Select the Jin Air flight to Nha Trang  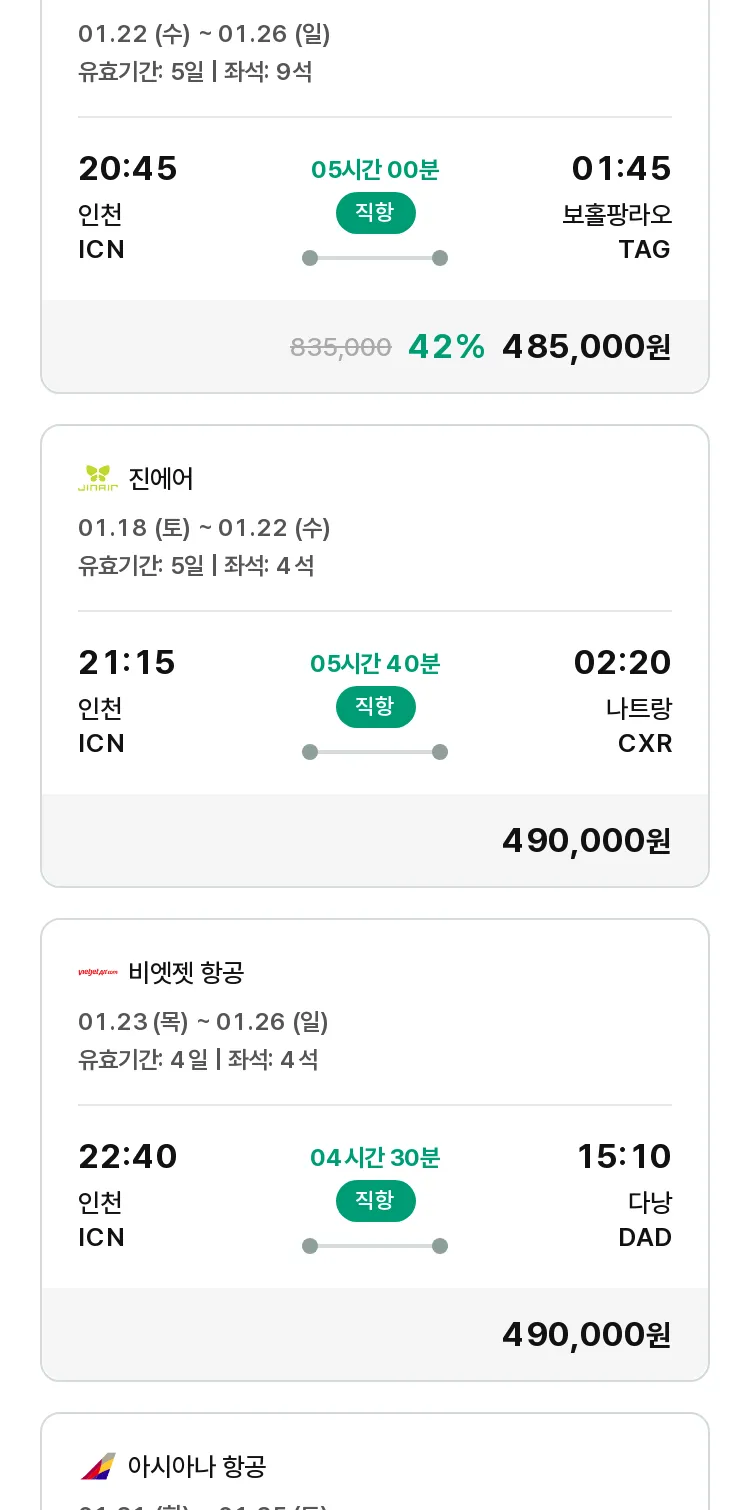(375, 656)
